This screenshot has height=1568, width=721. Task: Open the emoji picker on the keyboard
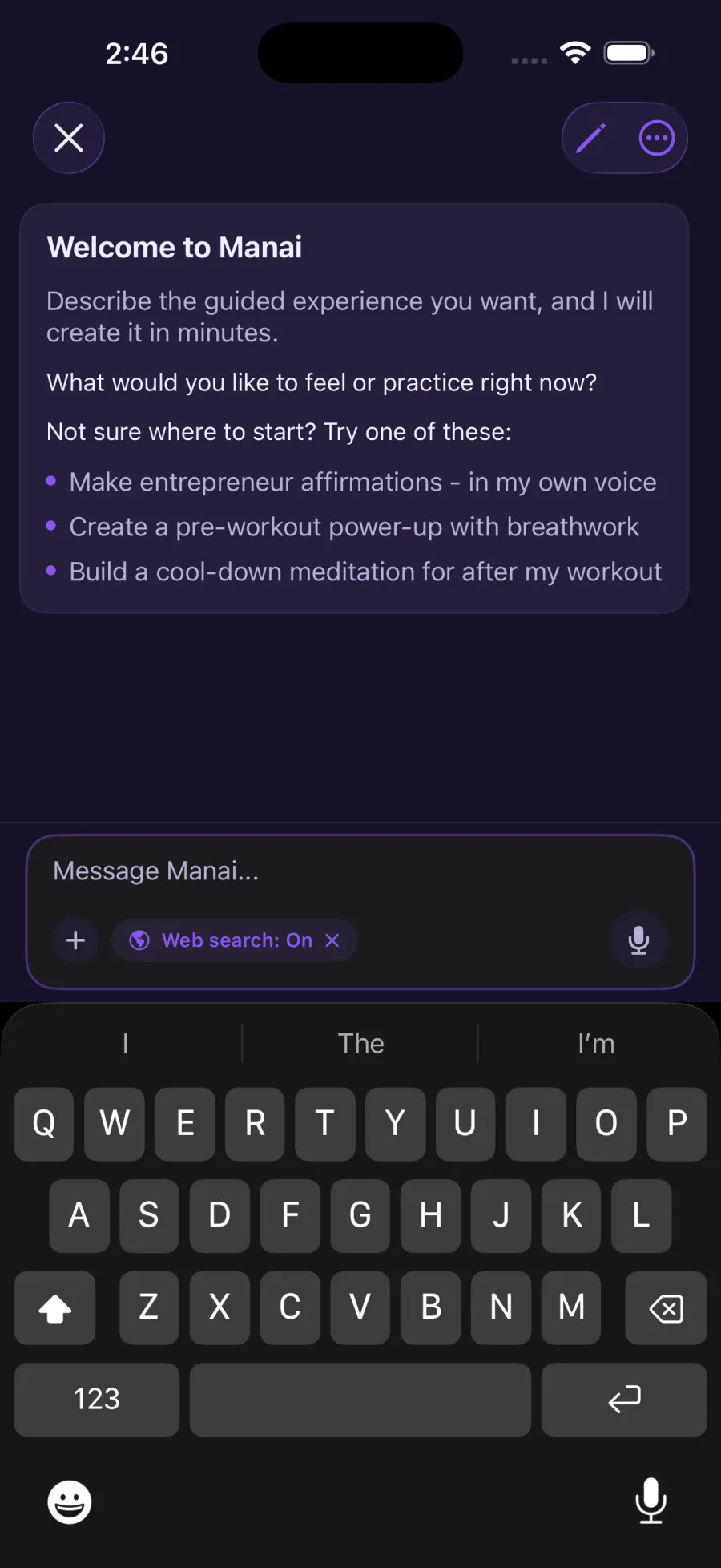pyautogui.click(x=69, y=1501)
